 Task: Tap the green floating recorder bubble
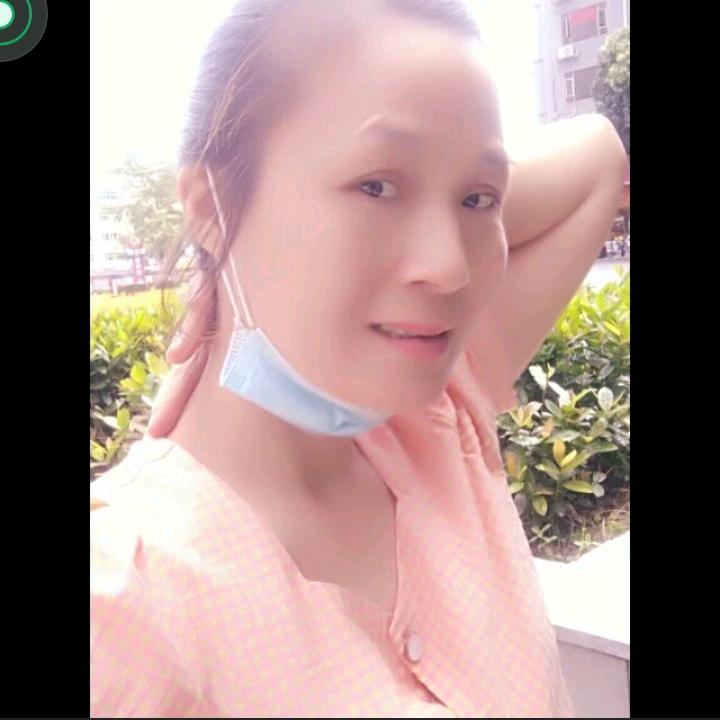tap(12, 18)
